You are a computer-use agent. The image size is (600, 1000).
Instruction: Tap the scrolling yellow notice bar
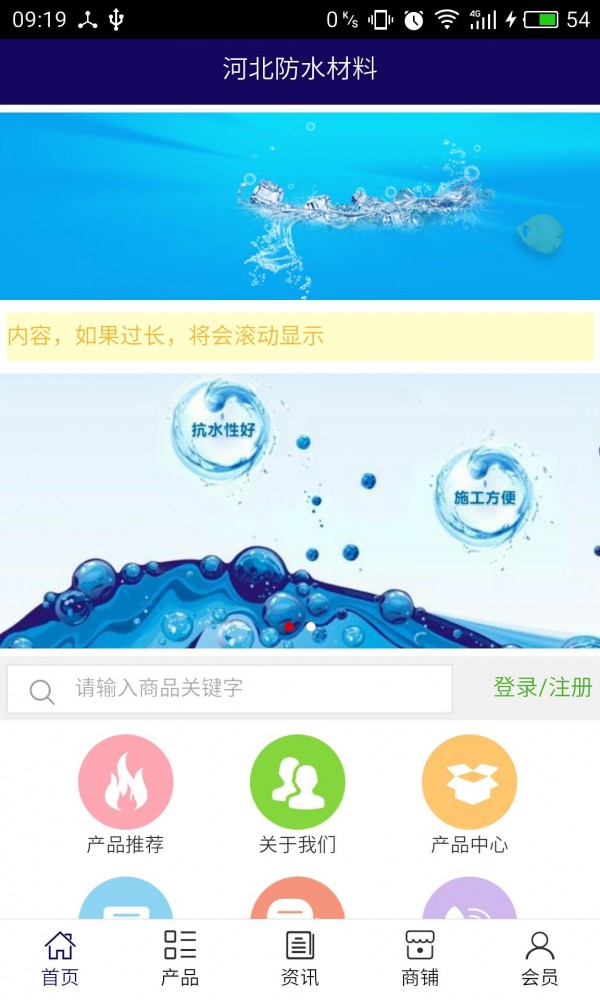(x=300, y=336)
